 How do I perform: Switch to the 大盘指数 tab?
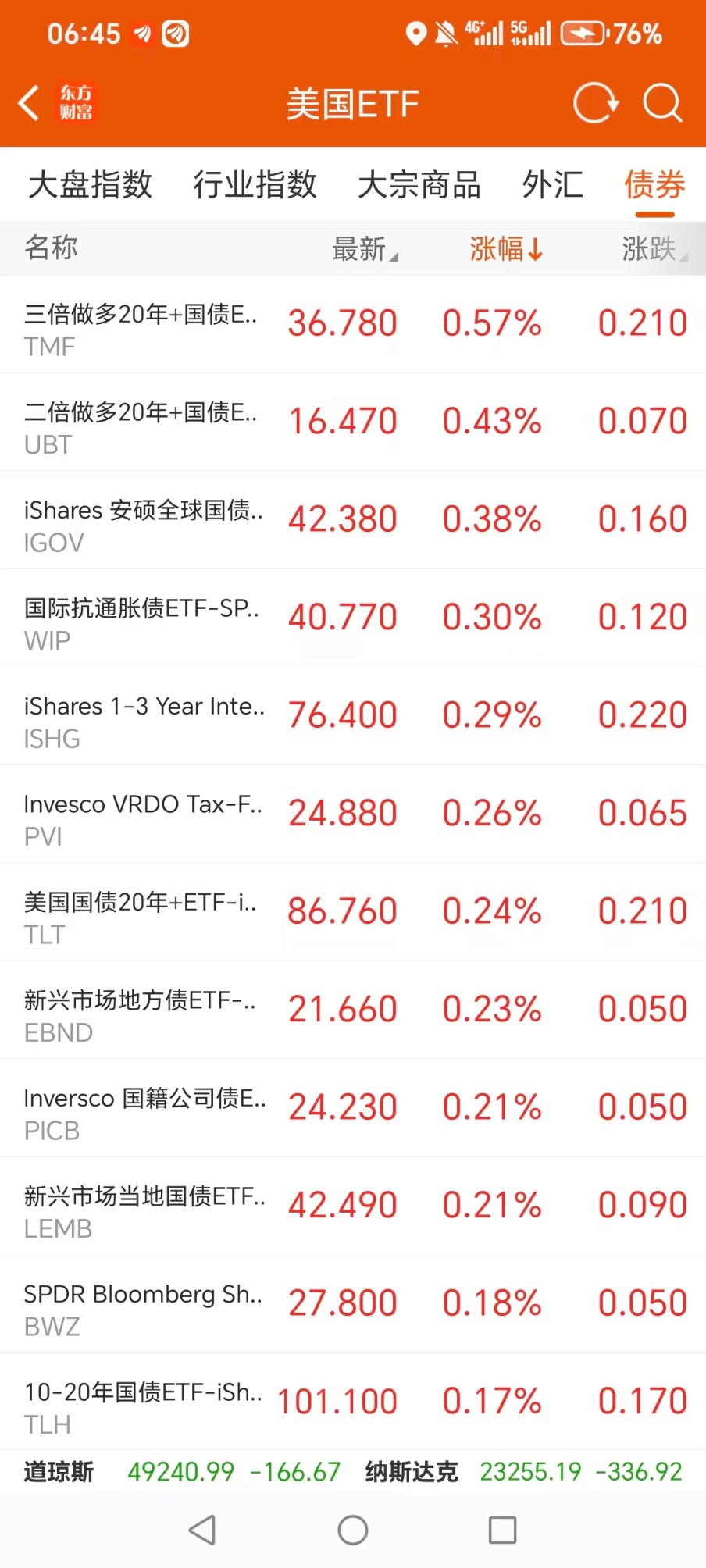click(91, 185)
